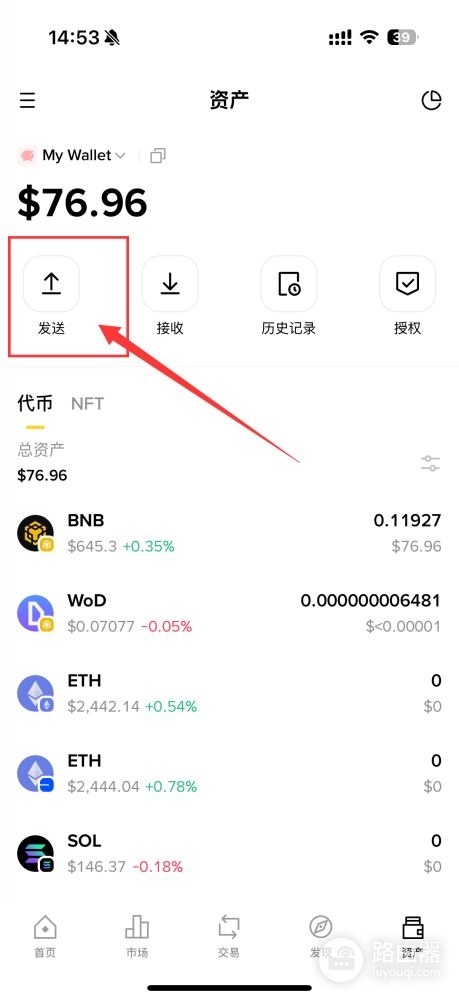Image resolution: width=459 pixels, height=1000 pixels.
Task: Open the WoD token row
Action: [x=230, y=614]
